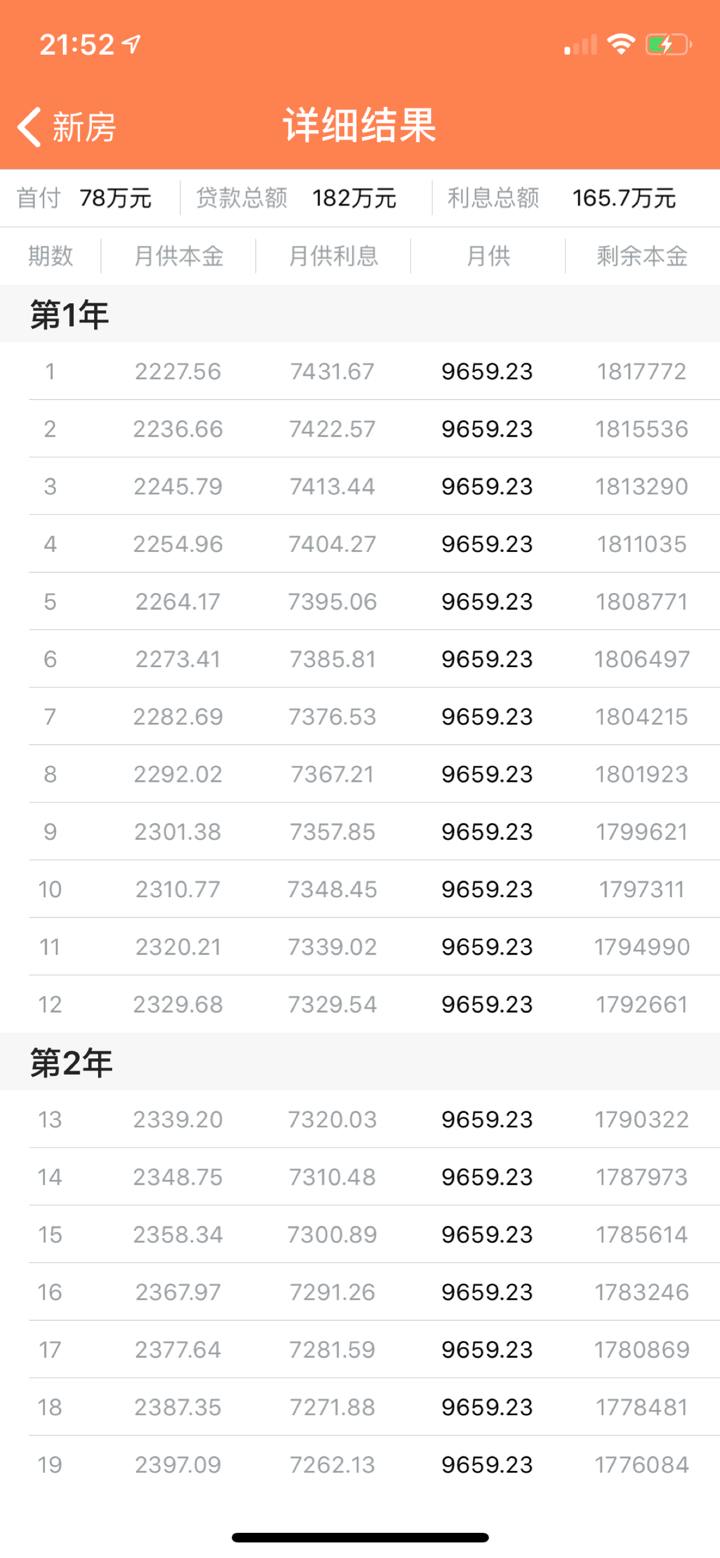Collapse the 第1年 year section
The width and height of the screenshot is (720, 1558).
click(70, 313)
